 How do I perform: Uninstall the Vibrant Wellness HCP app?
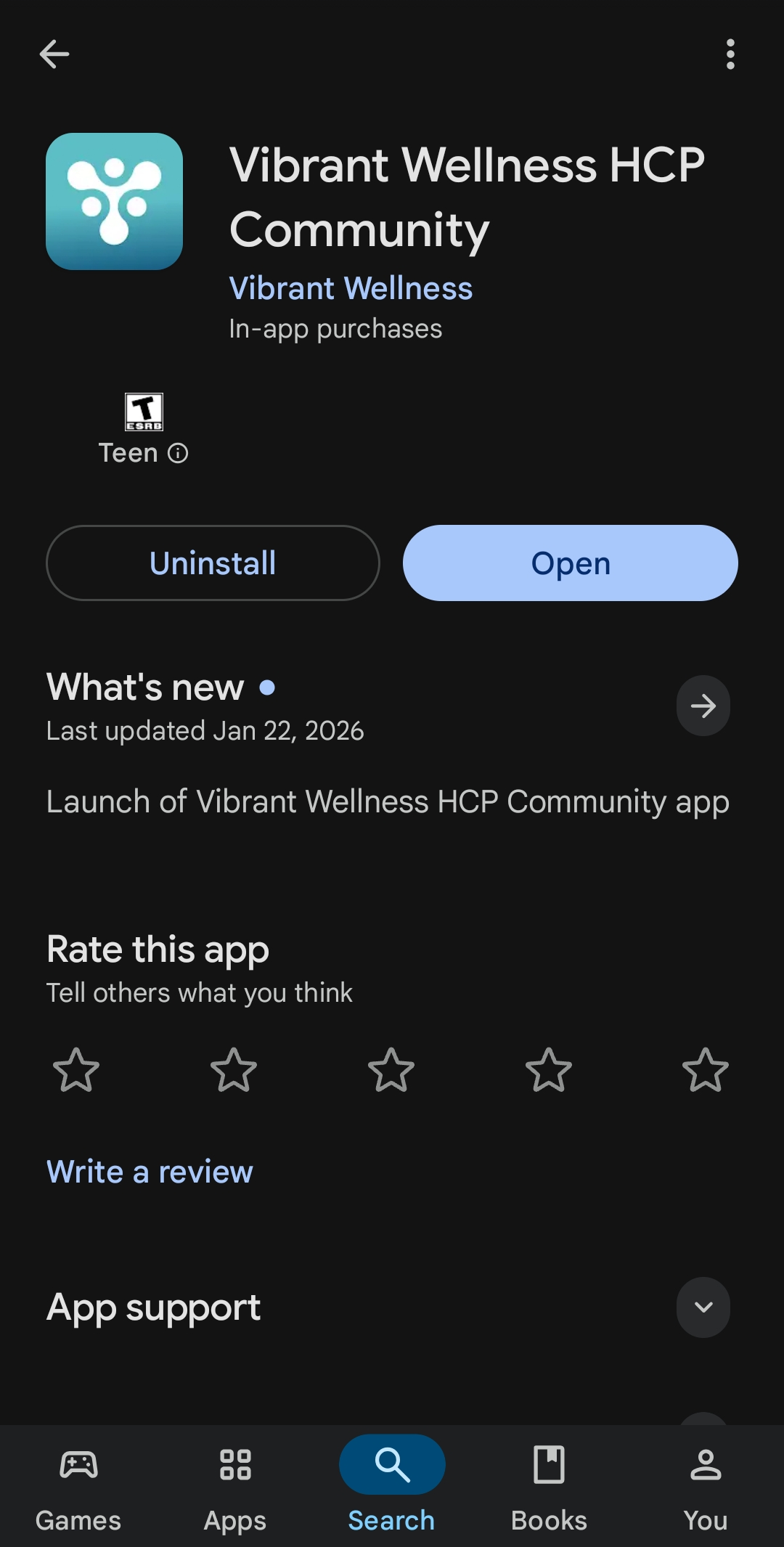pyautogui.click(x=213, y=563)
